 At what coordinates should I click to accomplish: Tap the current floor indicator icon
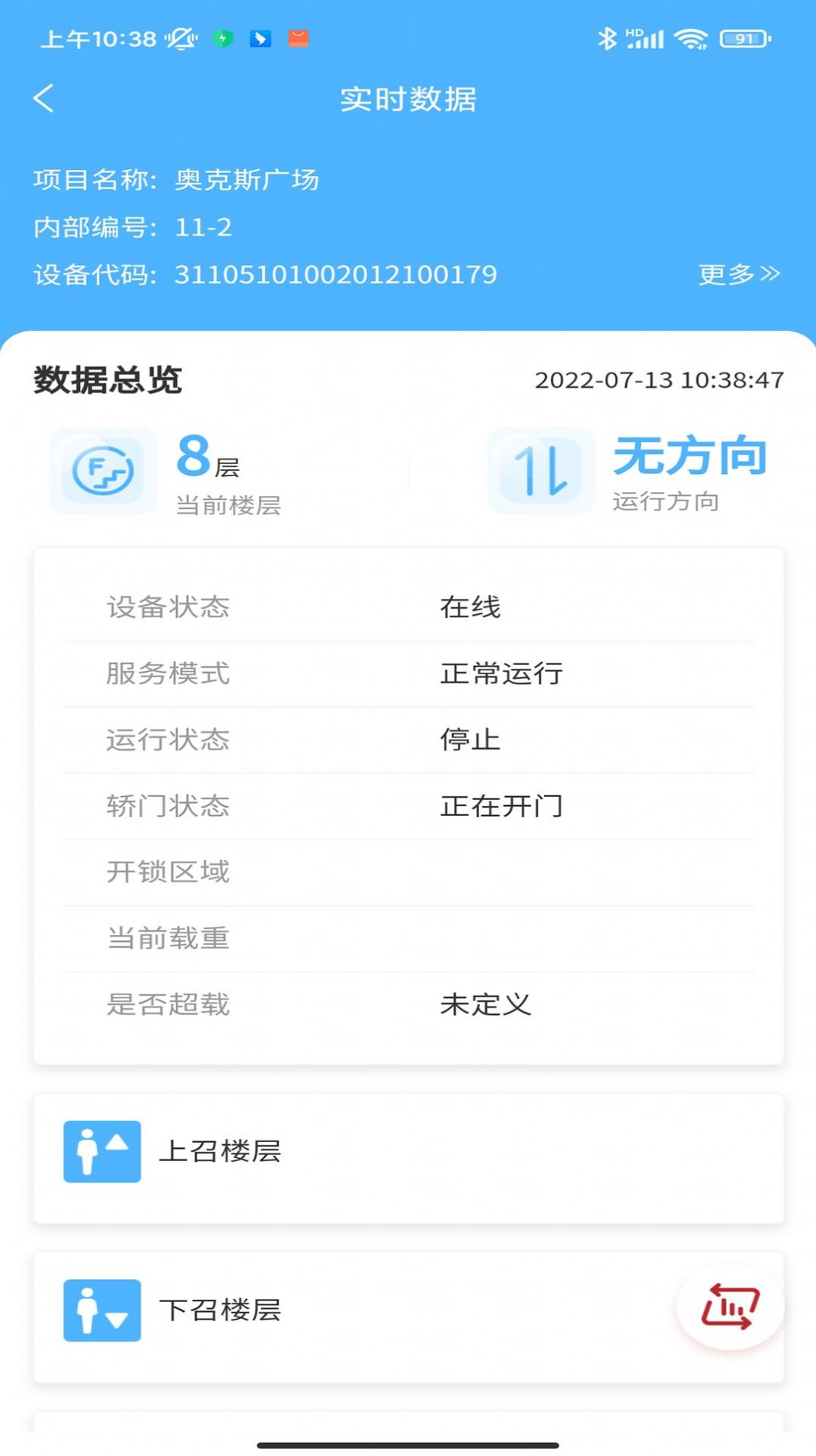click(103, 471)
